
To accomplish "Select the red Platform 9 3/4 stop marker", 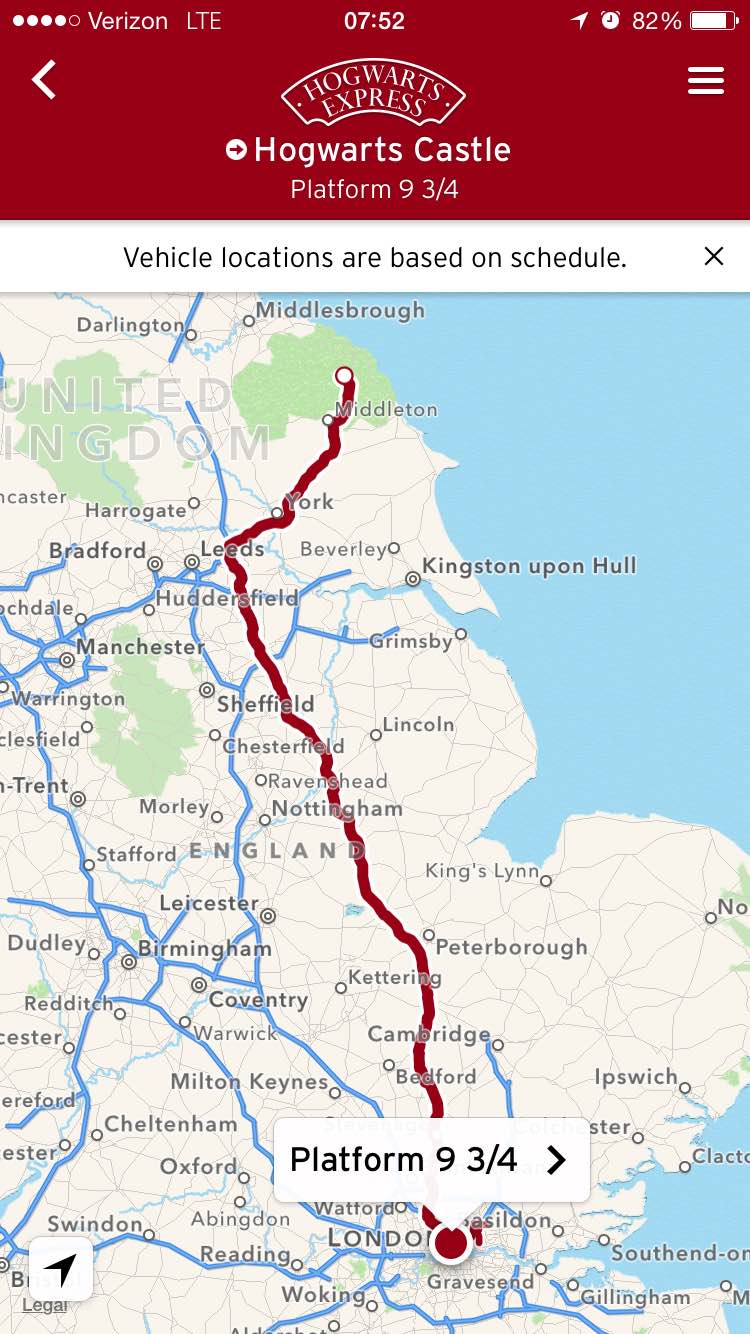I will 451,1244.
